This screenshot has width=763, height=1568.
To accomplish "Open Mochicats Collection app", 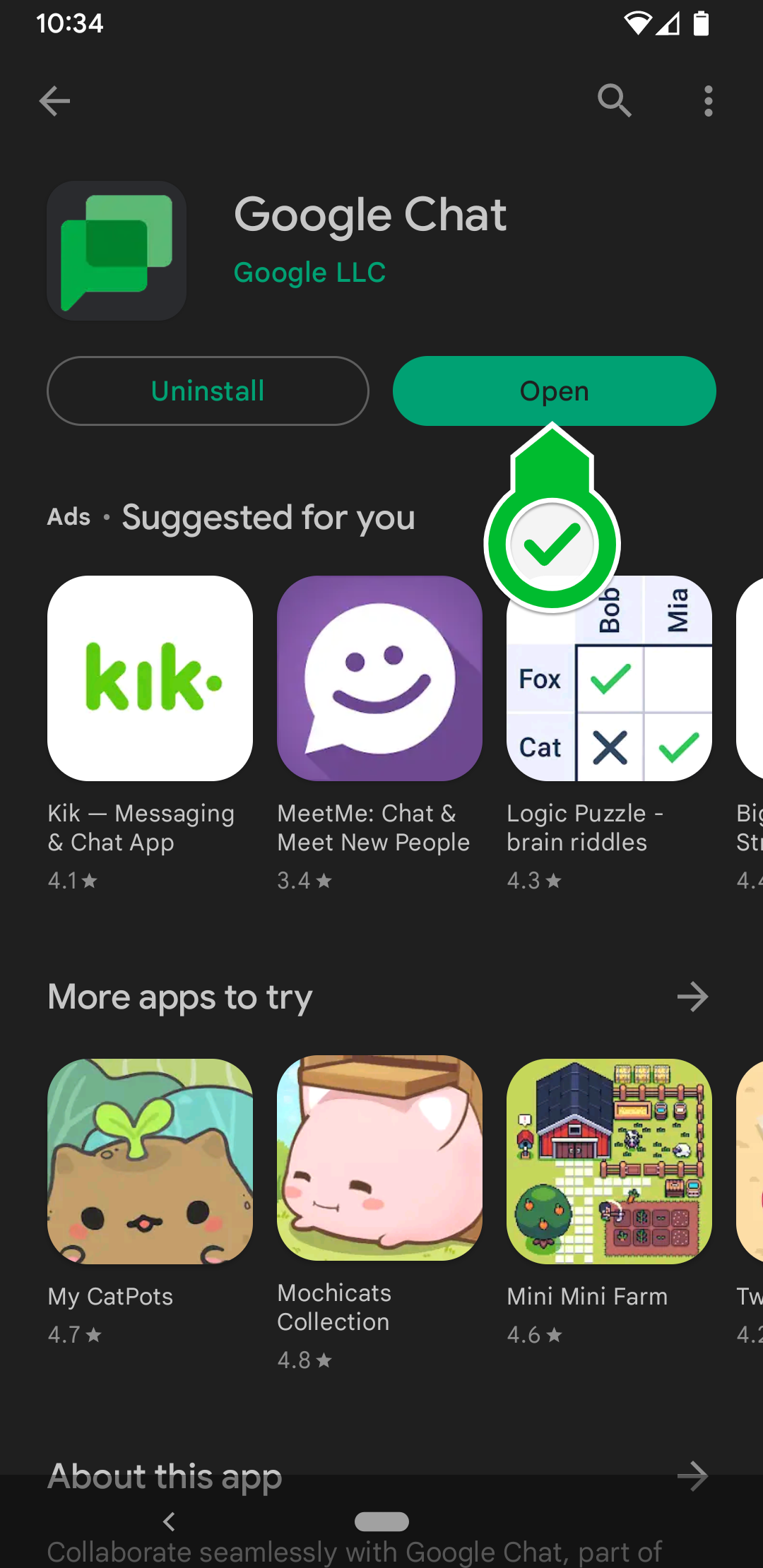I will 379,1158.
